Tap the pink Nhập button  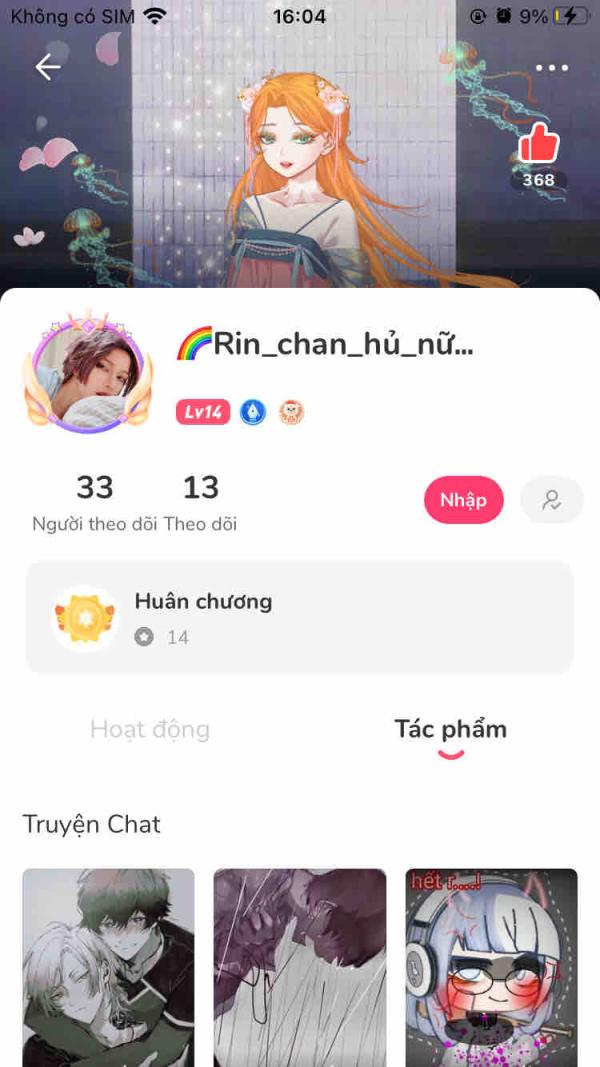tap(463, 500)
